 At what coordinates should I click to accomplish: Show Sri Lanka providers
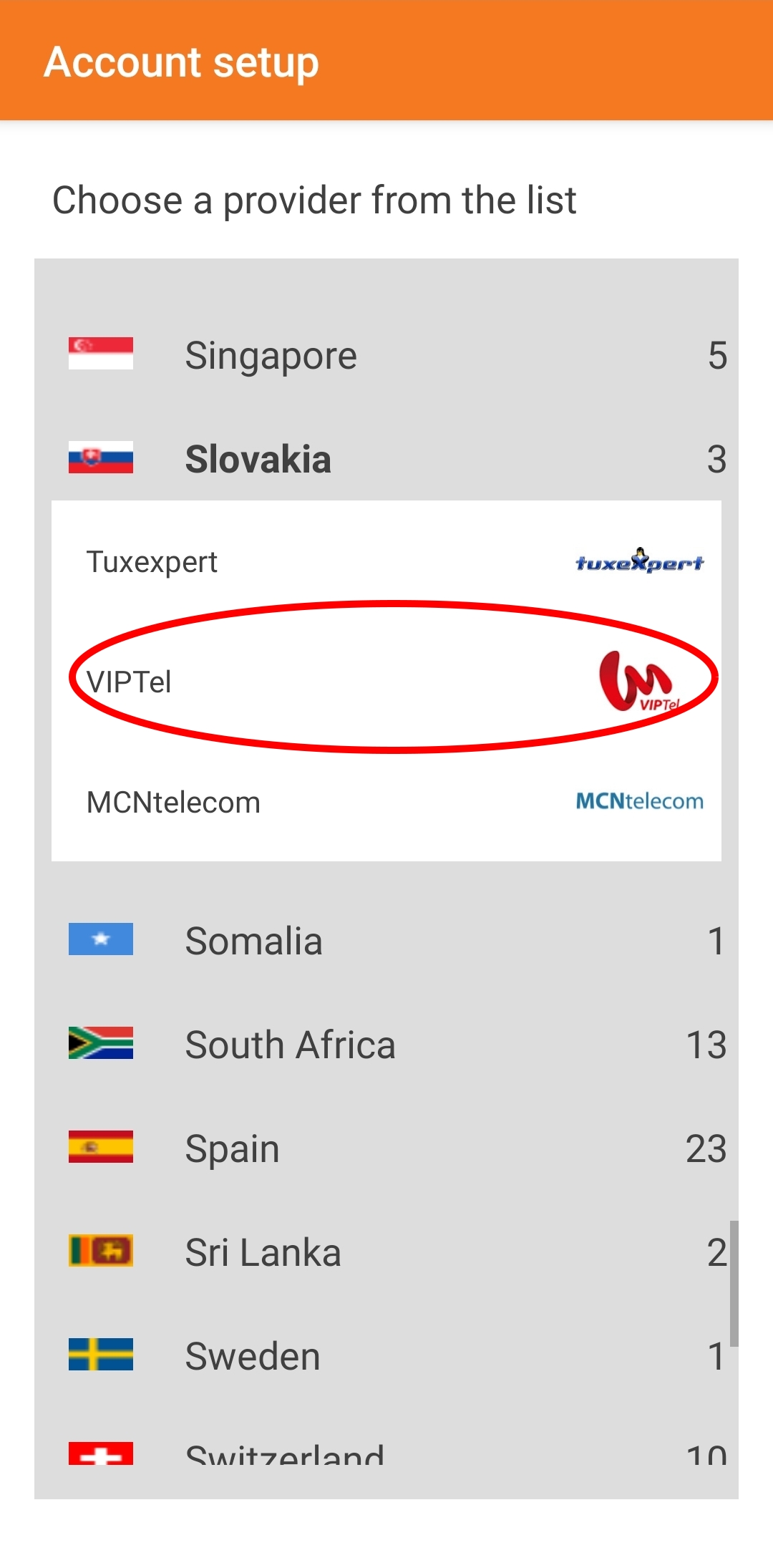click(x=386, y=1252)
